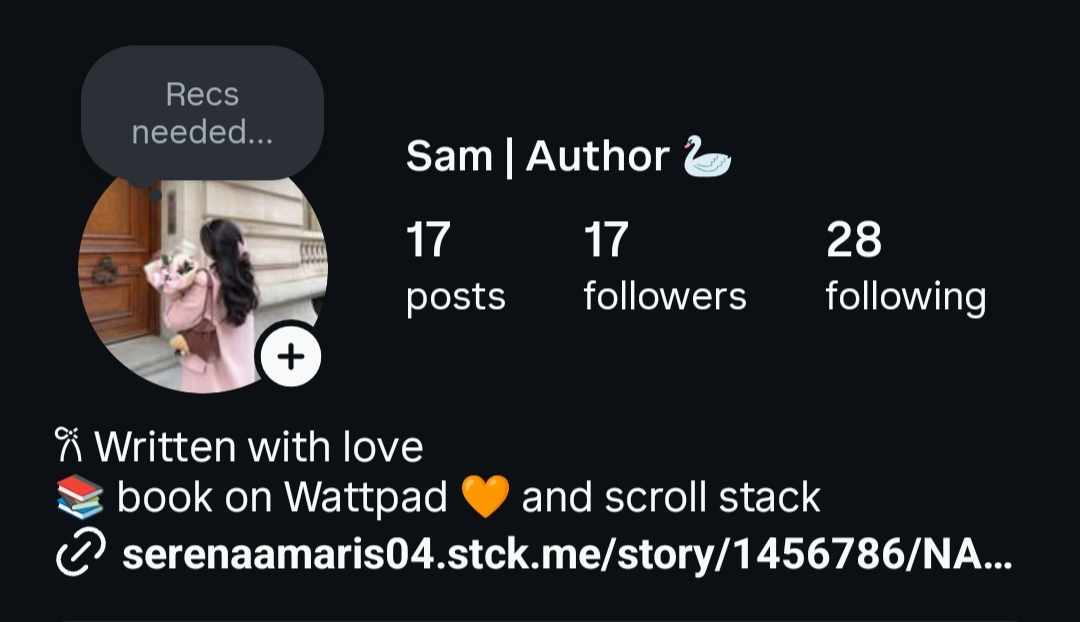Open the 'Recs needed...' note bubble
This screenshot has height=622, width=1080.
[202, 113]
